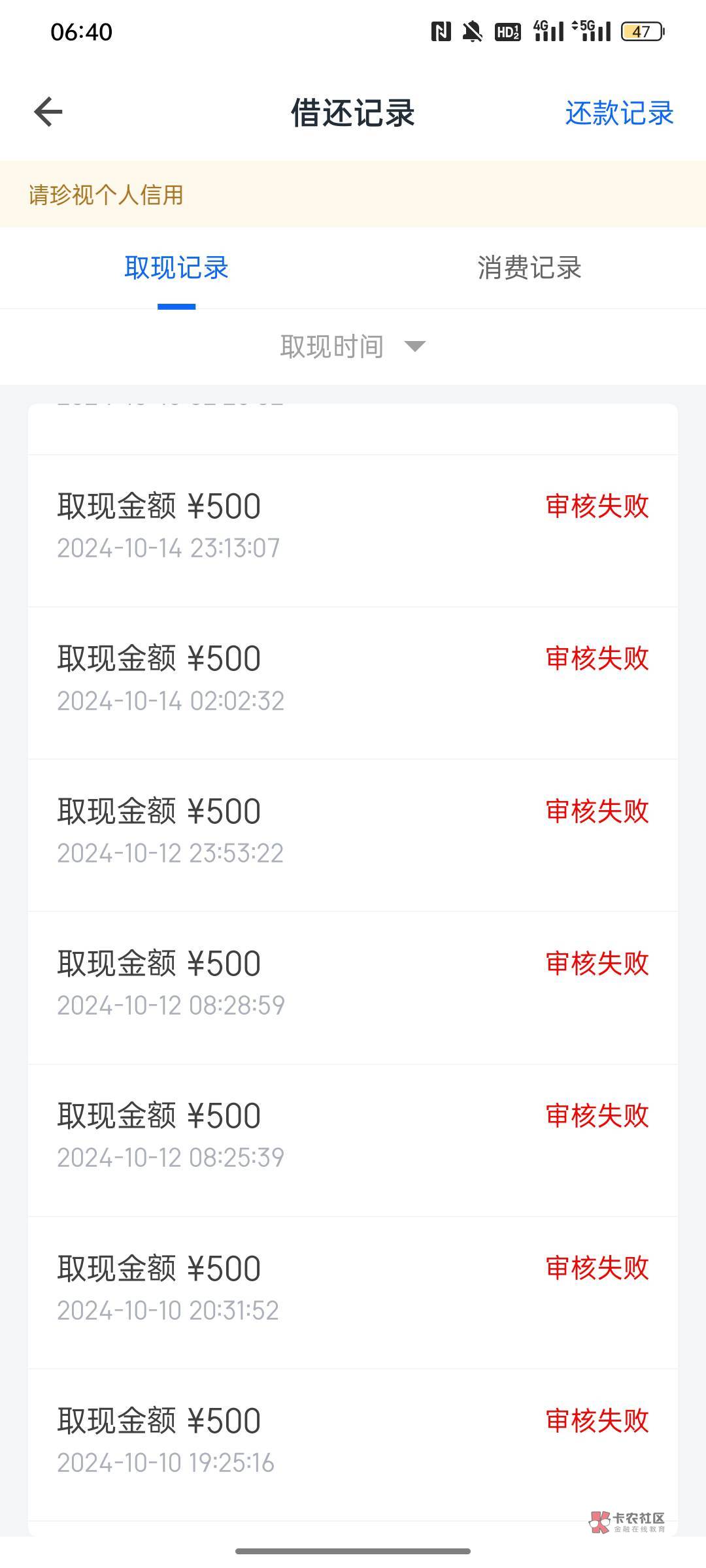Select the 取现记录 tab
This screenshot has width=706, height=1568.
tap(176, 268)
